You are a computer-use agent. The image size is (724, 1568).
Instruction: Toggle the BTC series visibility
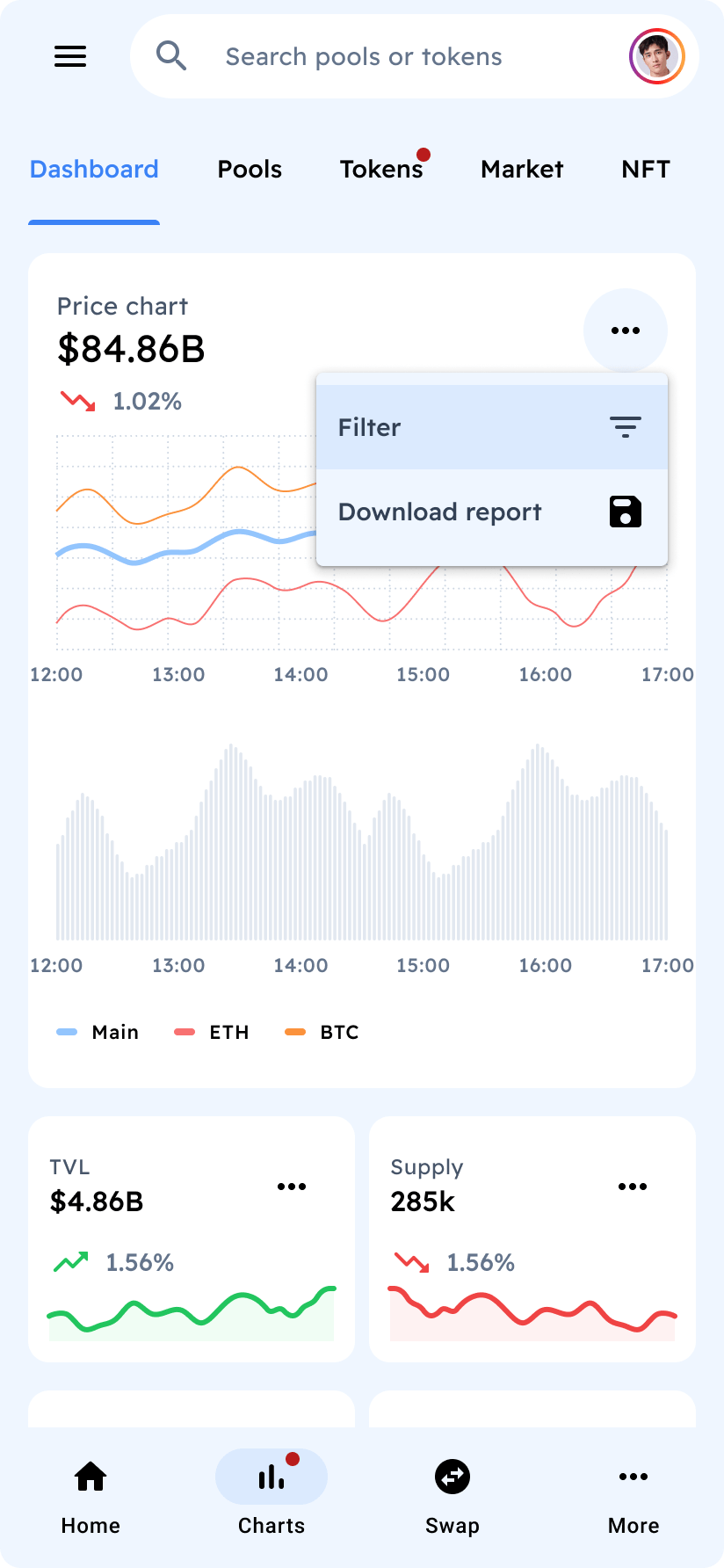(x=322, y=1032)
